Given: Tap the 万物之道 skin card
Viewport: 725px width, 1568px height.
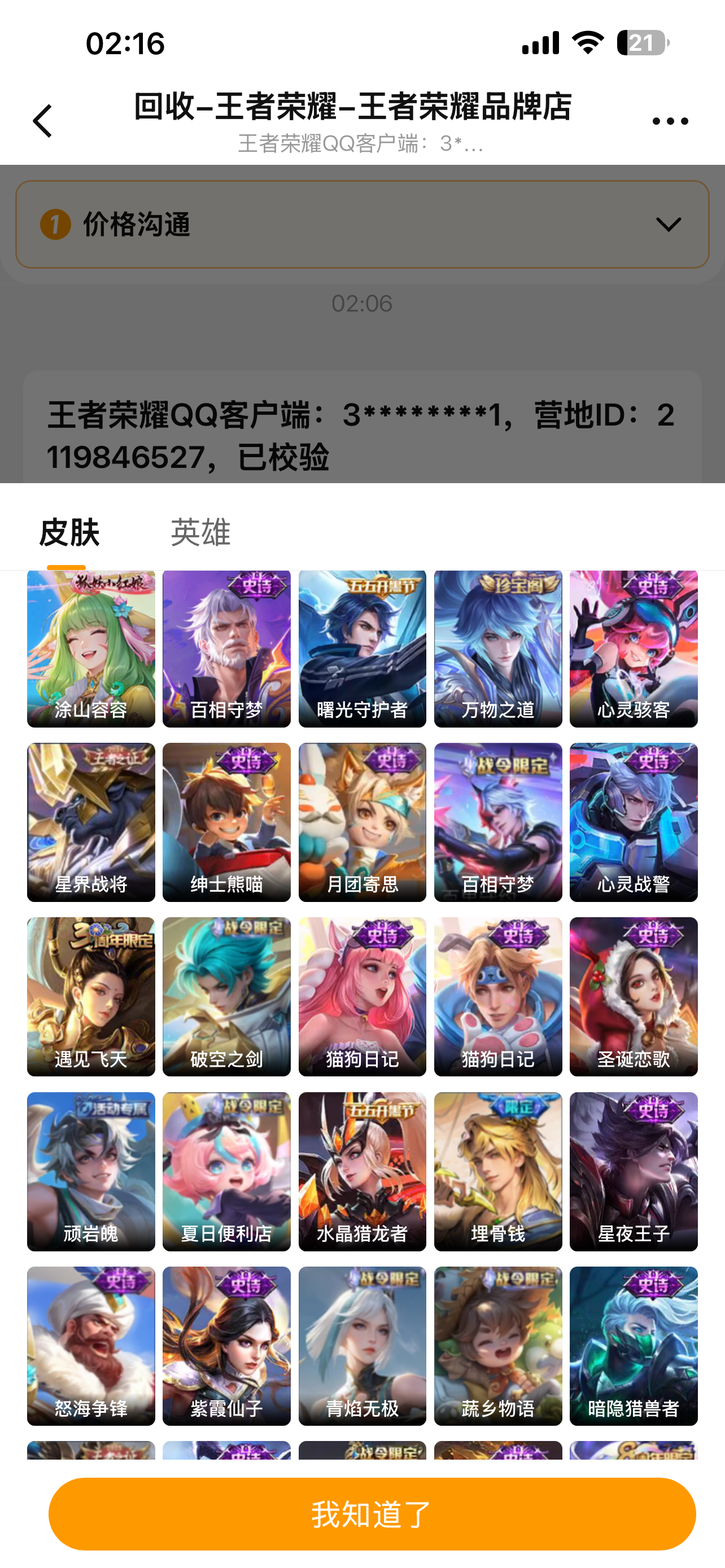Looking at the screenshot, I should pyautogui.click(x=498, y=649).
